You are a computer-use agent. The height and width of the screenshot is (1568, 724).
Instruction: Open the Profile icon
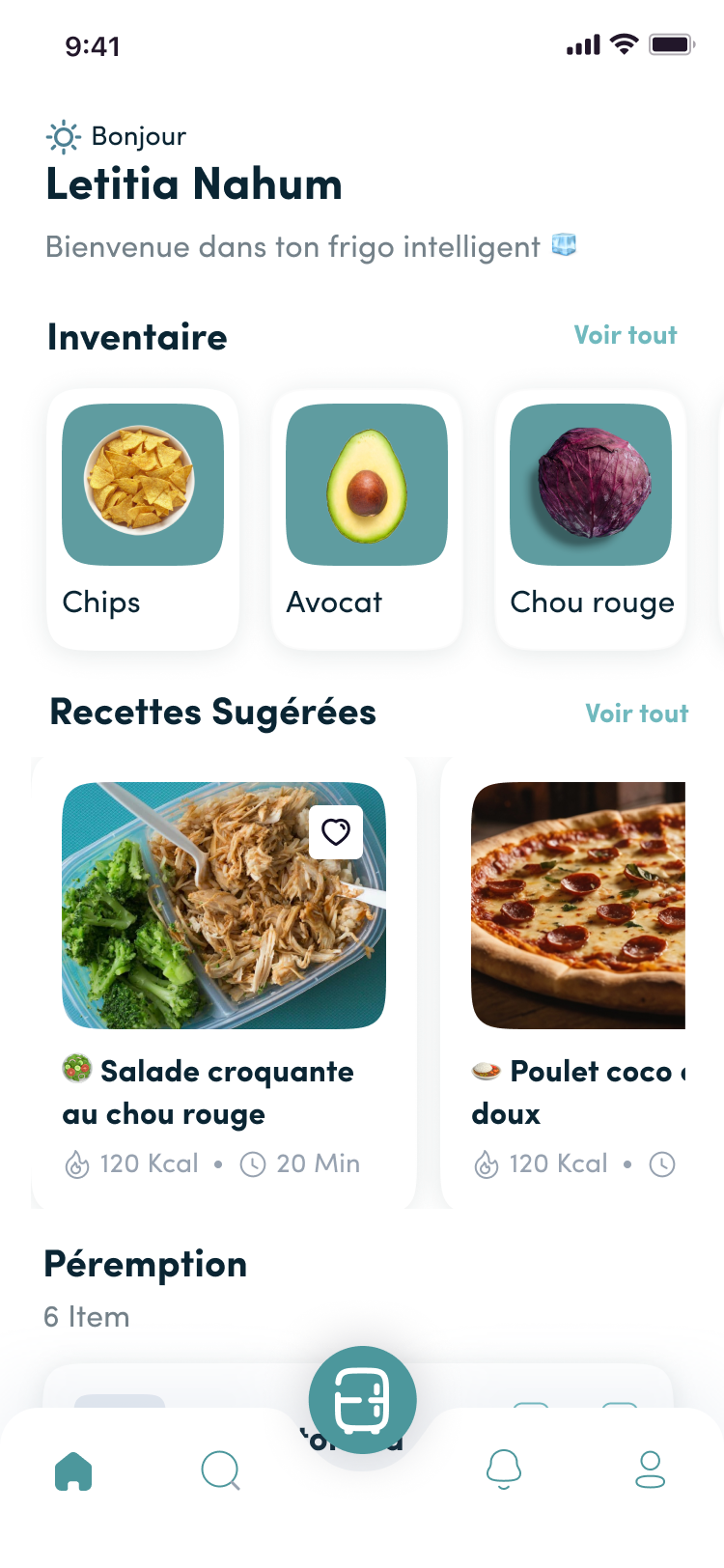coord(650,1470)
